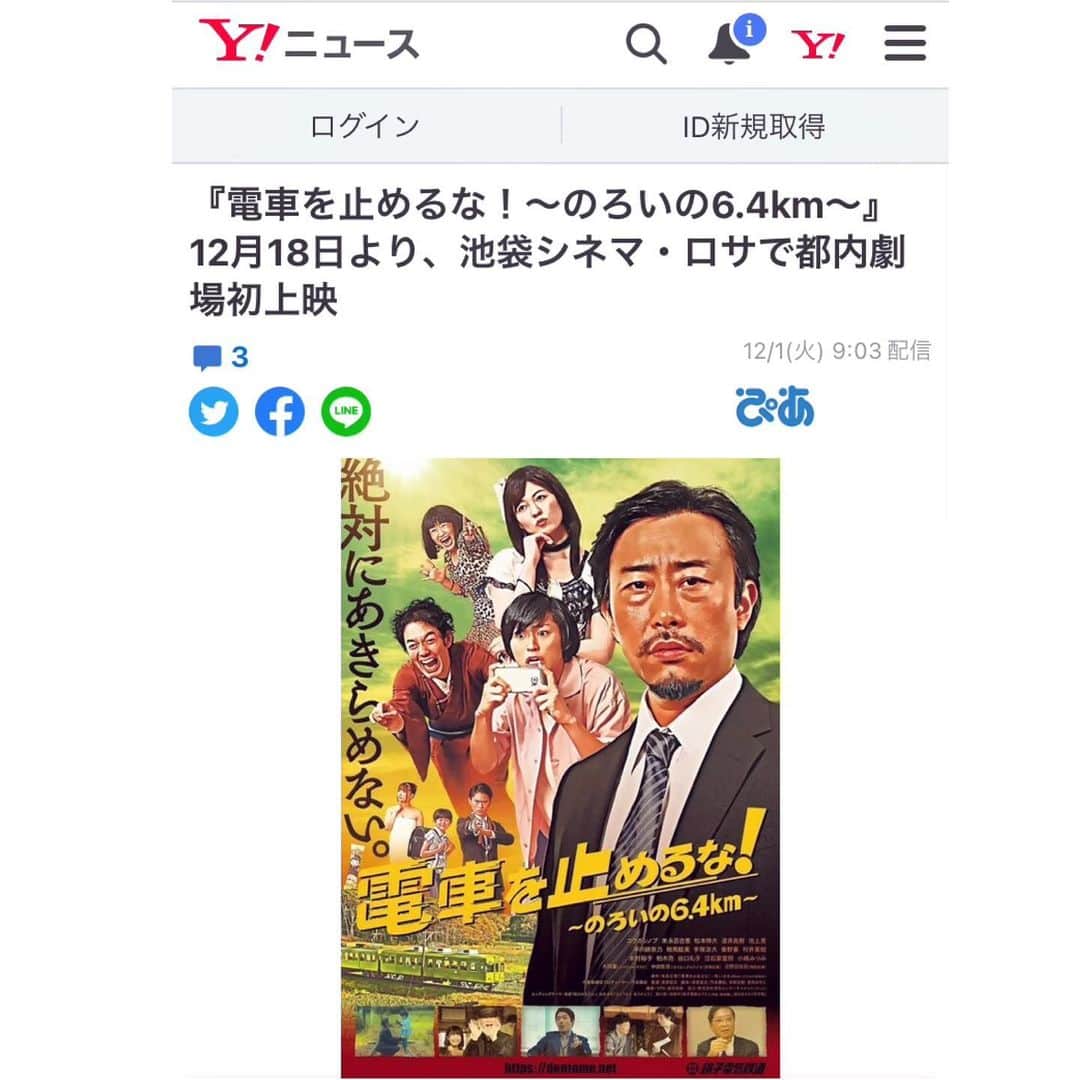
Task: Share the article via LINE
Action: [346, 411]
